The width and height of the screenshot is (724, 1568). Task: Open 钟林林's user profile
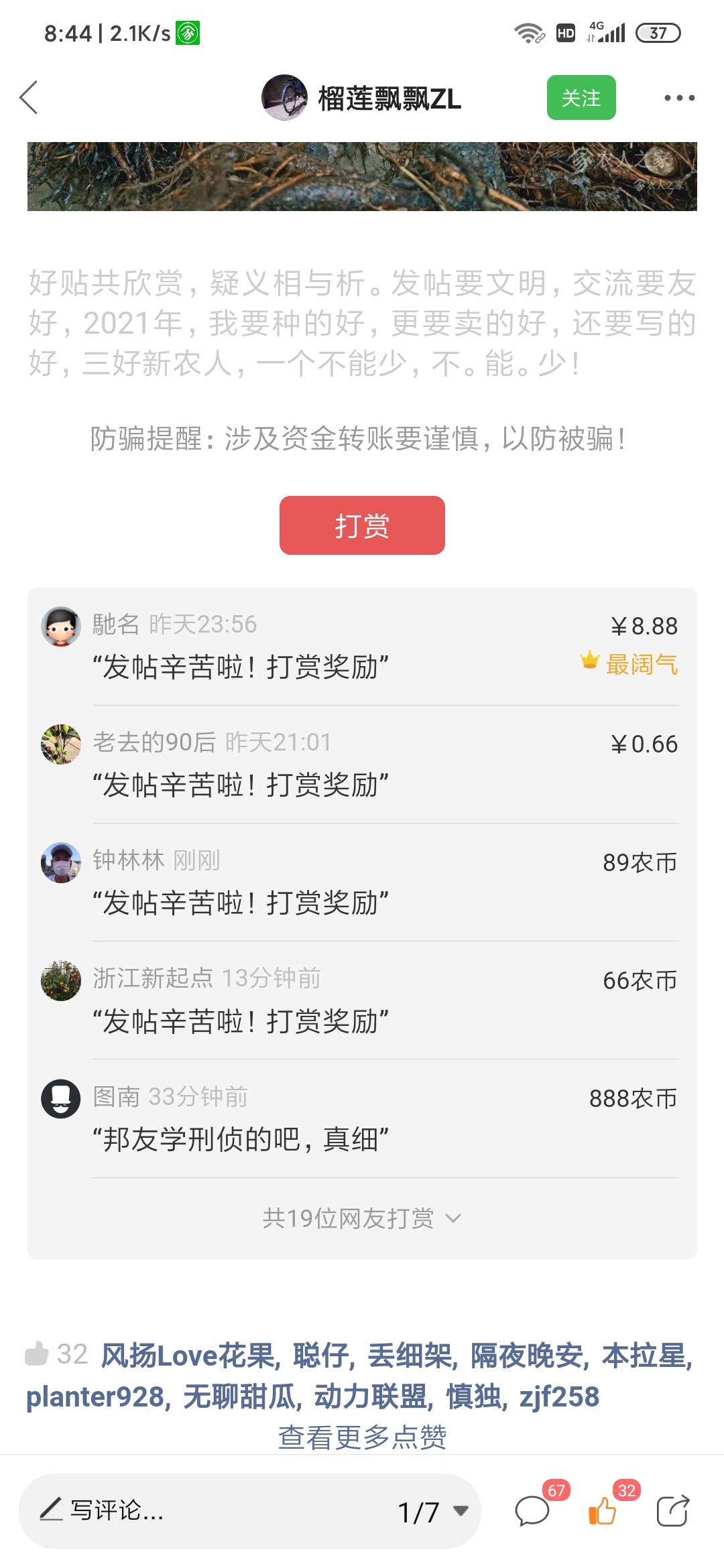click(x=61, y=862)
